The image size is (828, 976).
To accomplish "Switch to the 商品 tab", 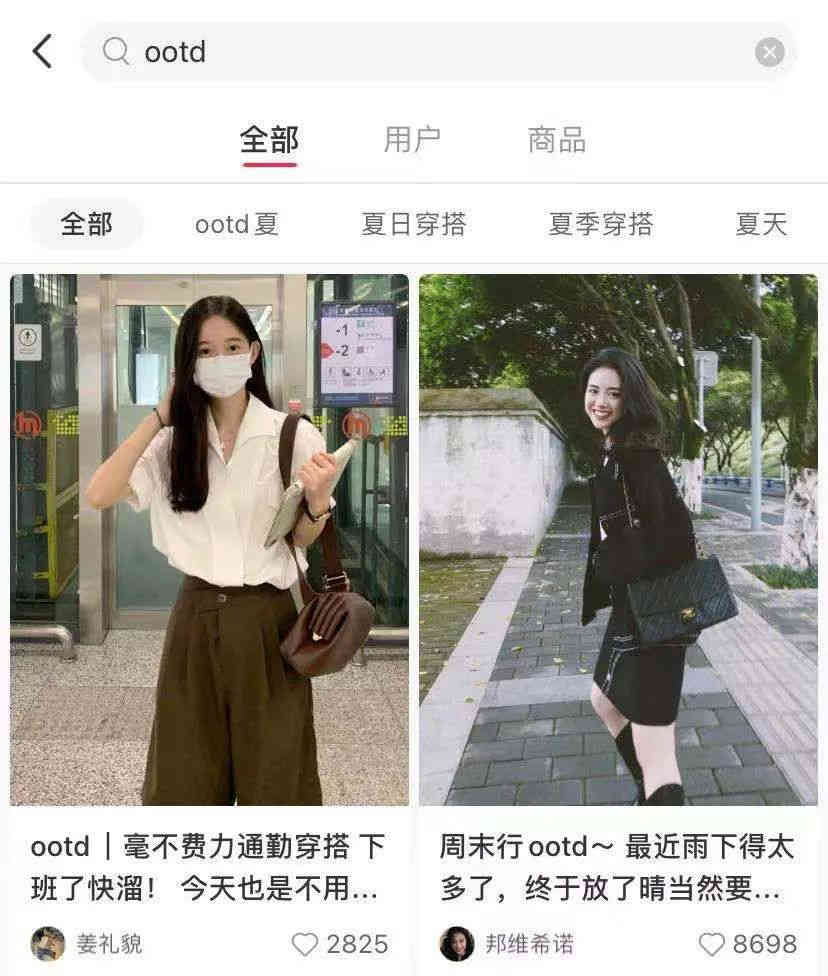I will [x=556, y=140].
